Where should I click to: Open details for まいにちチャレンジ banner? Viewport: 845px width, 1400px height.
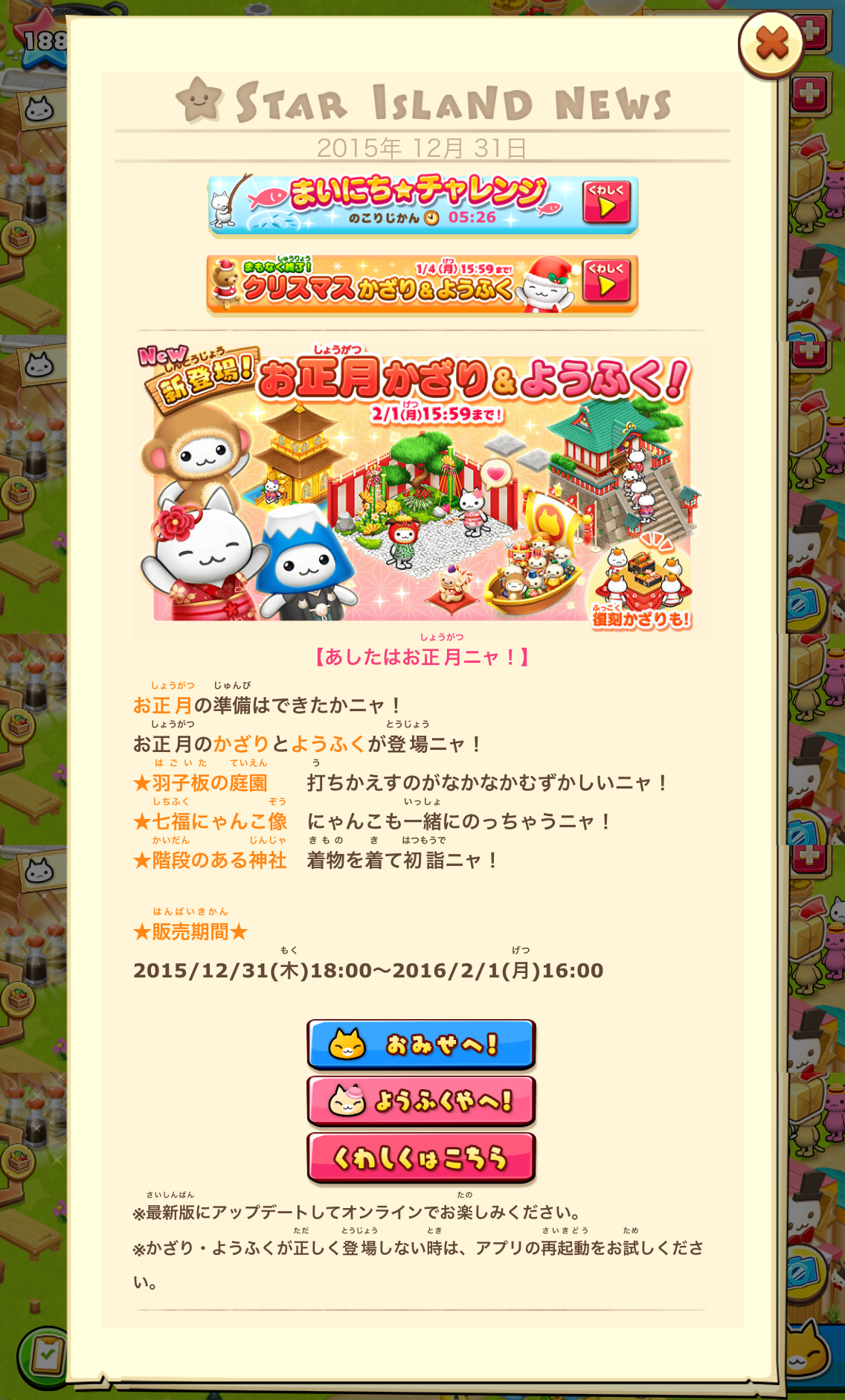click(x=607, y=202)
